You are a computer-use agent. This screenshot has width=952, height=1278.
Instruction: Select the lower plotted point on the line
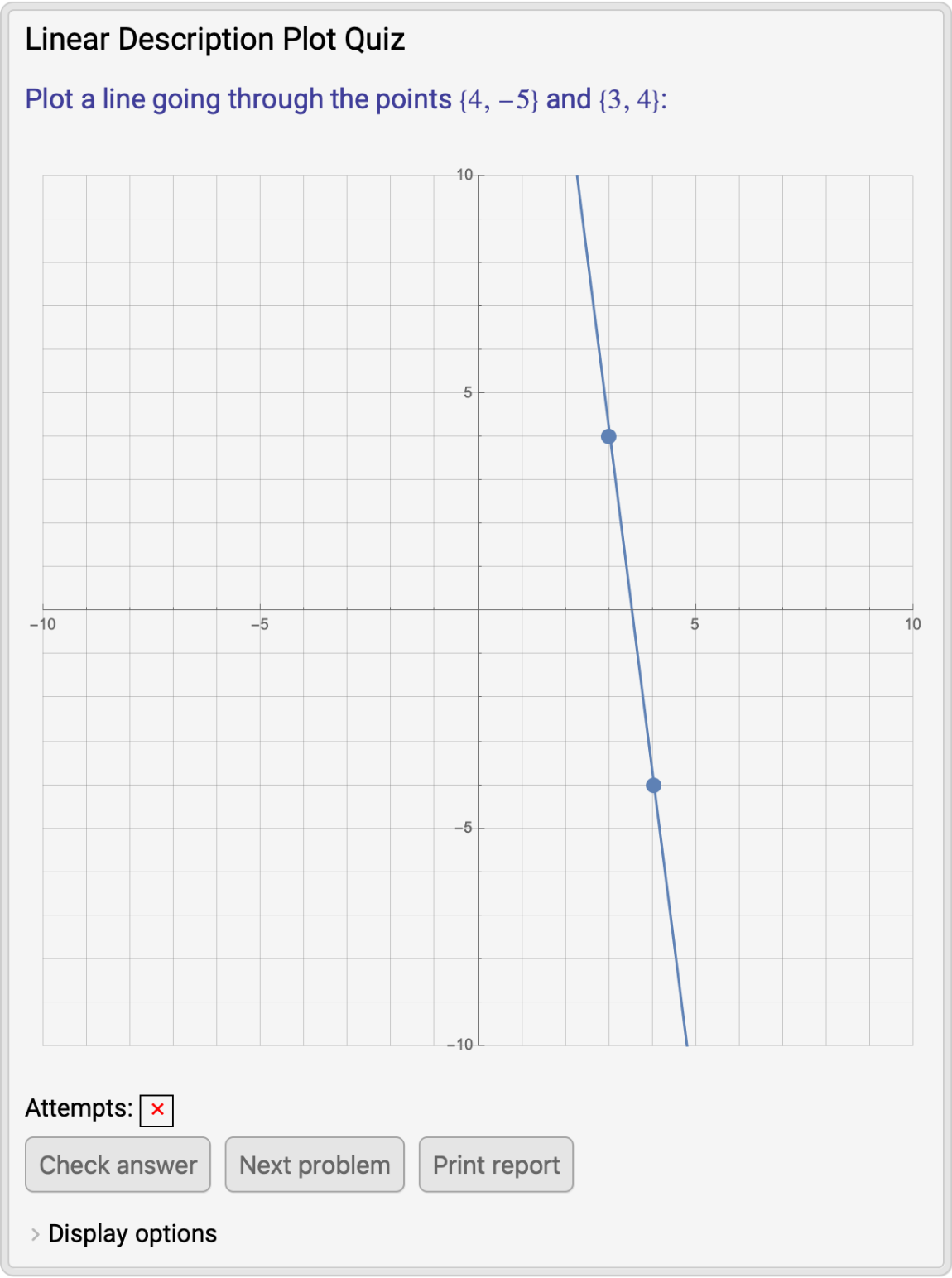(x=653, y=785)
